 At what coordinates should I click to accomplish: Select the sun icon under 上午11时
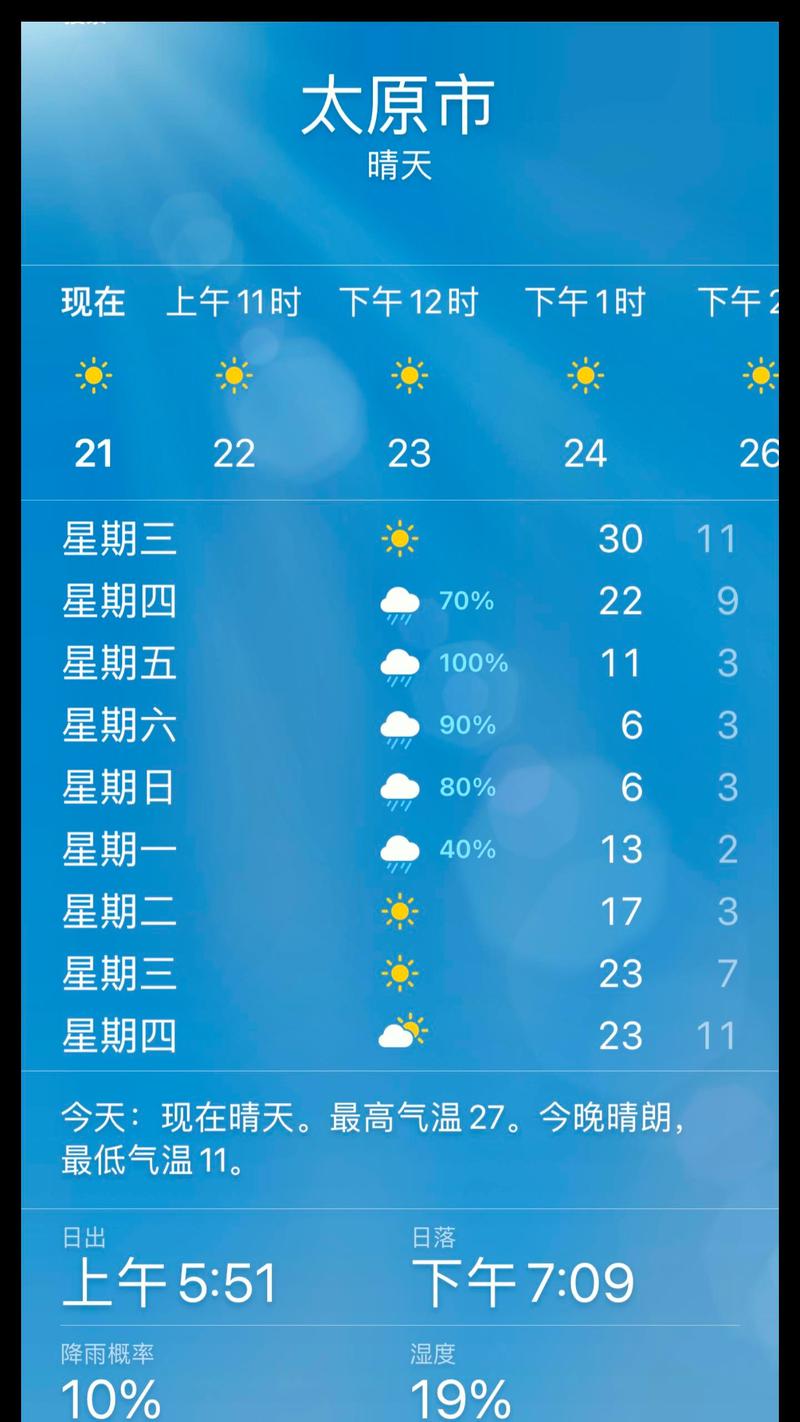click(x=235, y=374)
